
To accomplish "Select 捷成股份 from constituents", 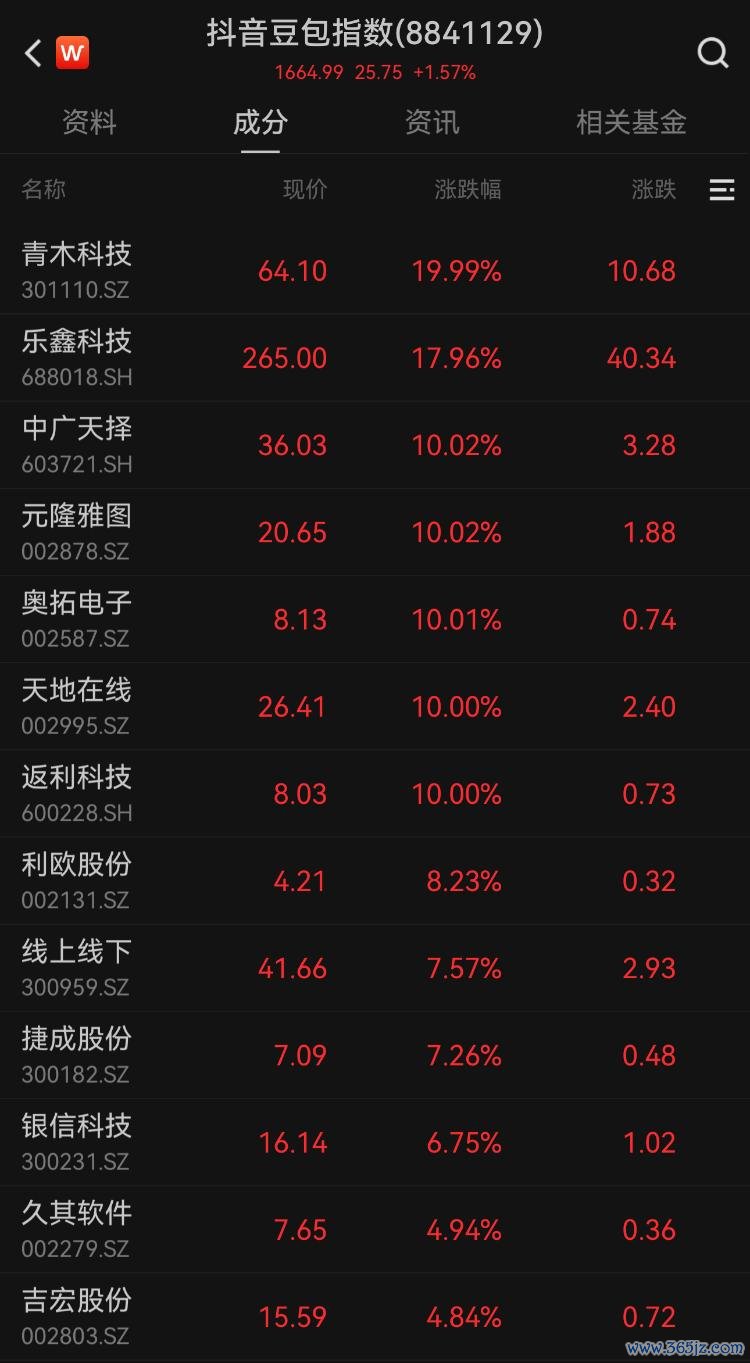I will [x=375, y=1055].
